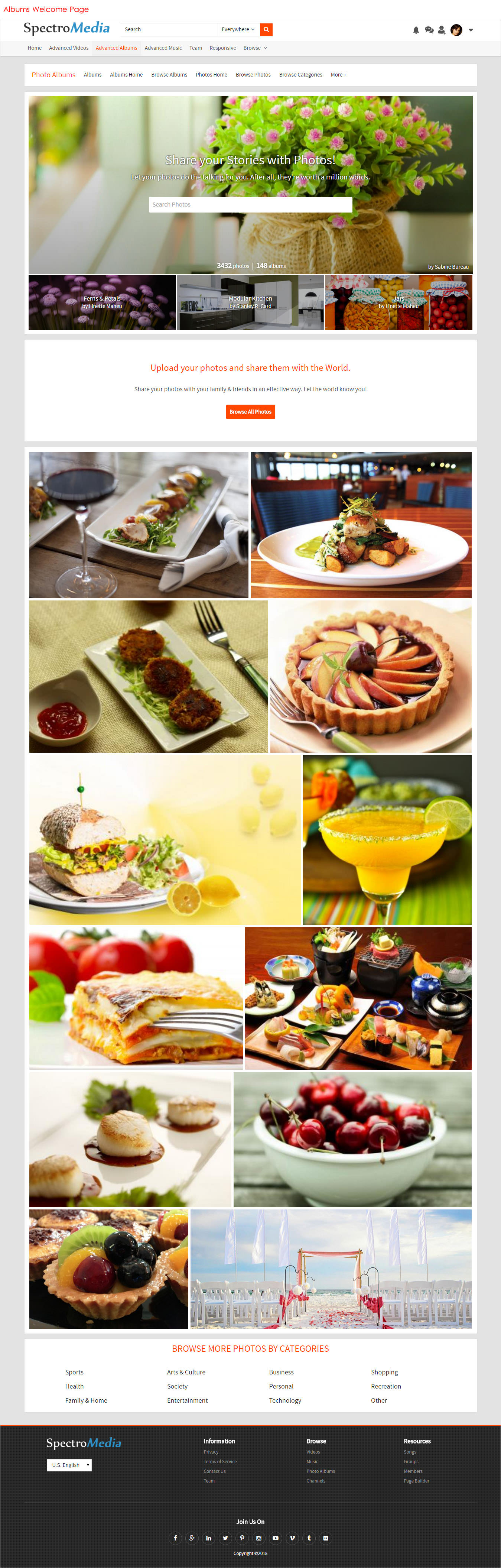Tap the orange search button
Image resolution: width=501 pixels, height=1568 pixels.
point(266,29)
